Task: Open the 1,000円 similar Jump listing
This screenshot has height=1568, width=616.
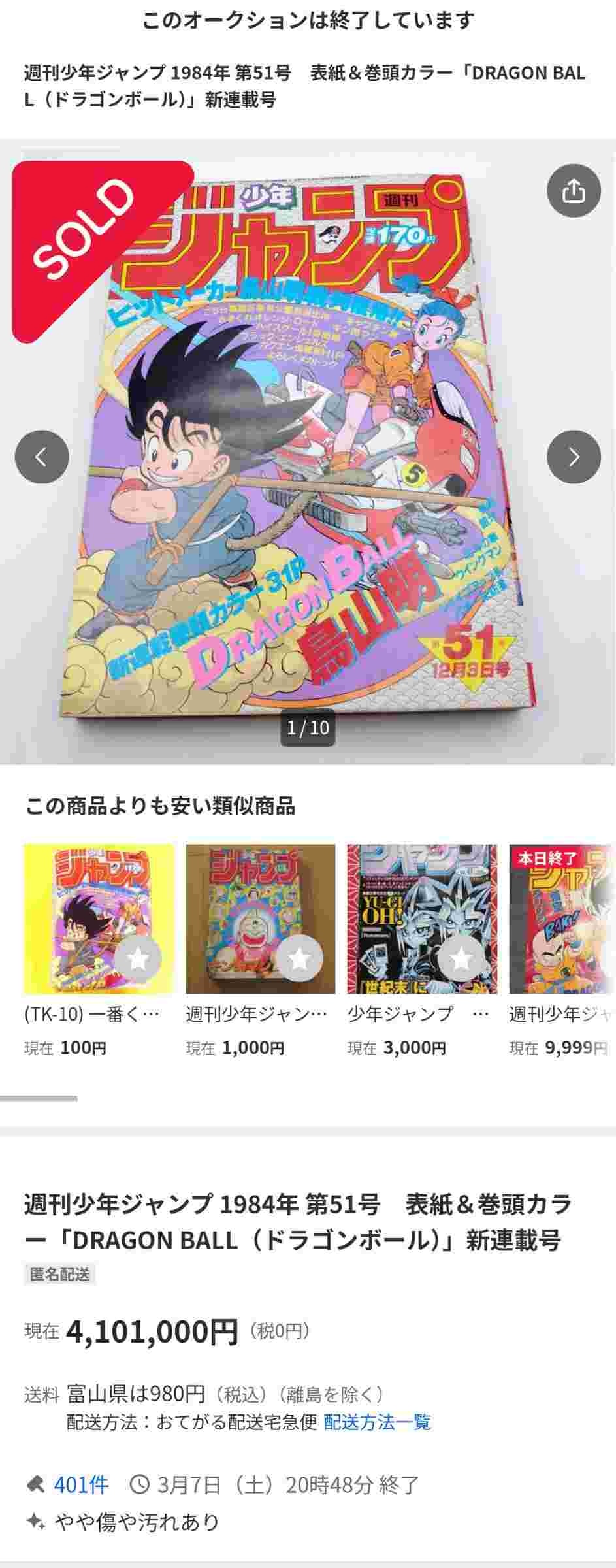Action: pyautogui.click(x=260, y=918)
